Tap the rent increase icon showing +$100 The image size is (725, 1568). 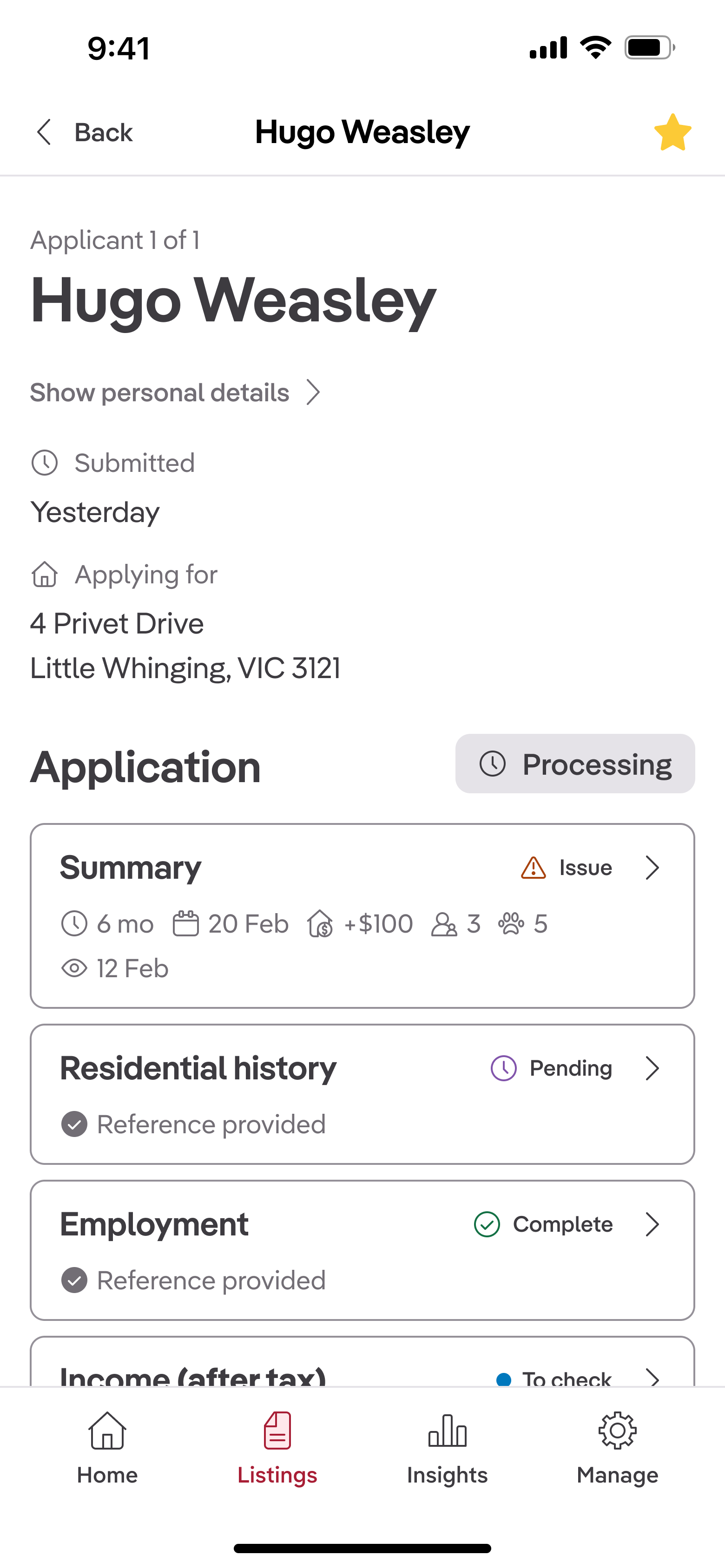tap(322, 923)
